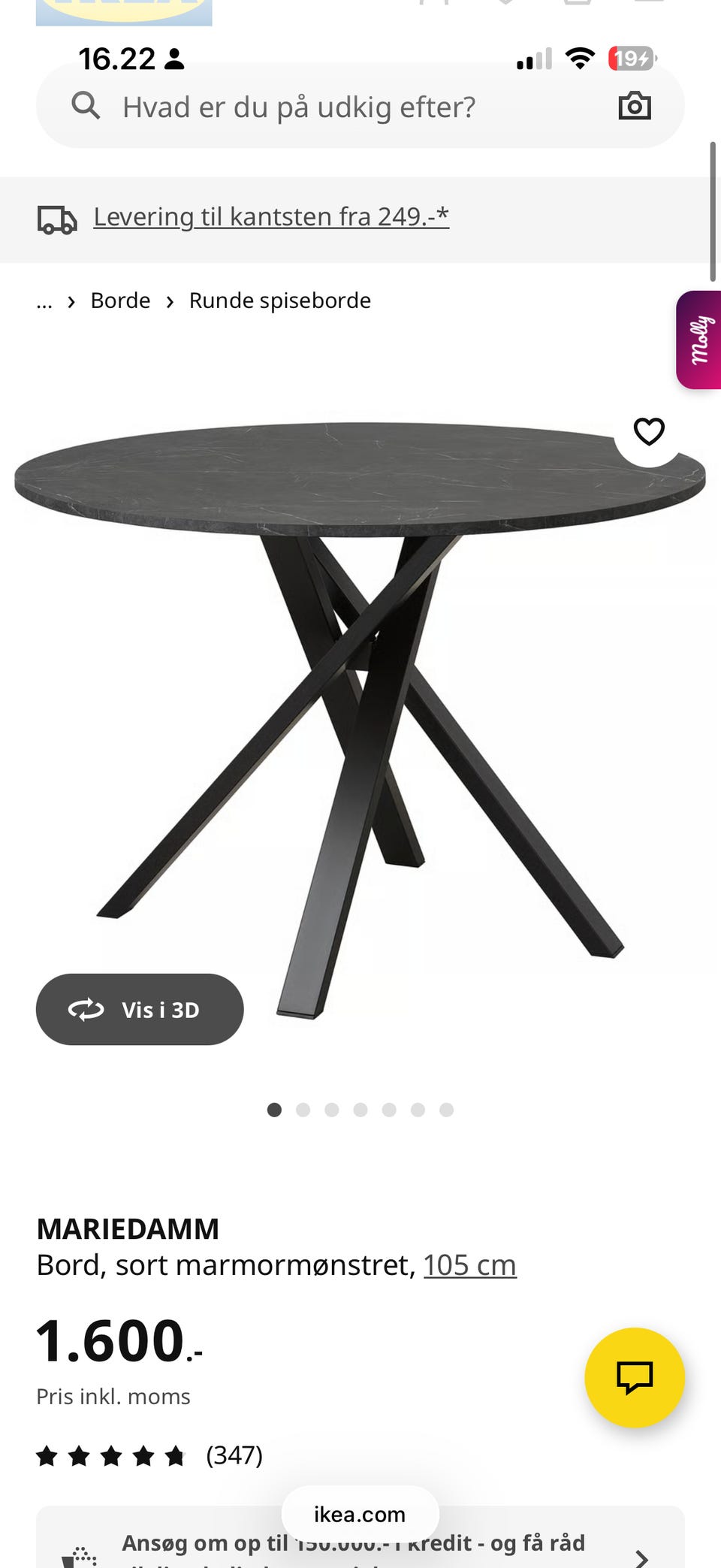
Task: Open the MARIEDAMM table product image
Action: point(360,714)
